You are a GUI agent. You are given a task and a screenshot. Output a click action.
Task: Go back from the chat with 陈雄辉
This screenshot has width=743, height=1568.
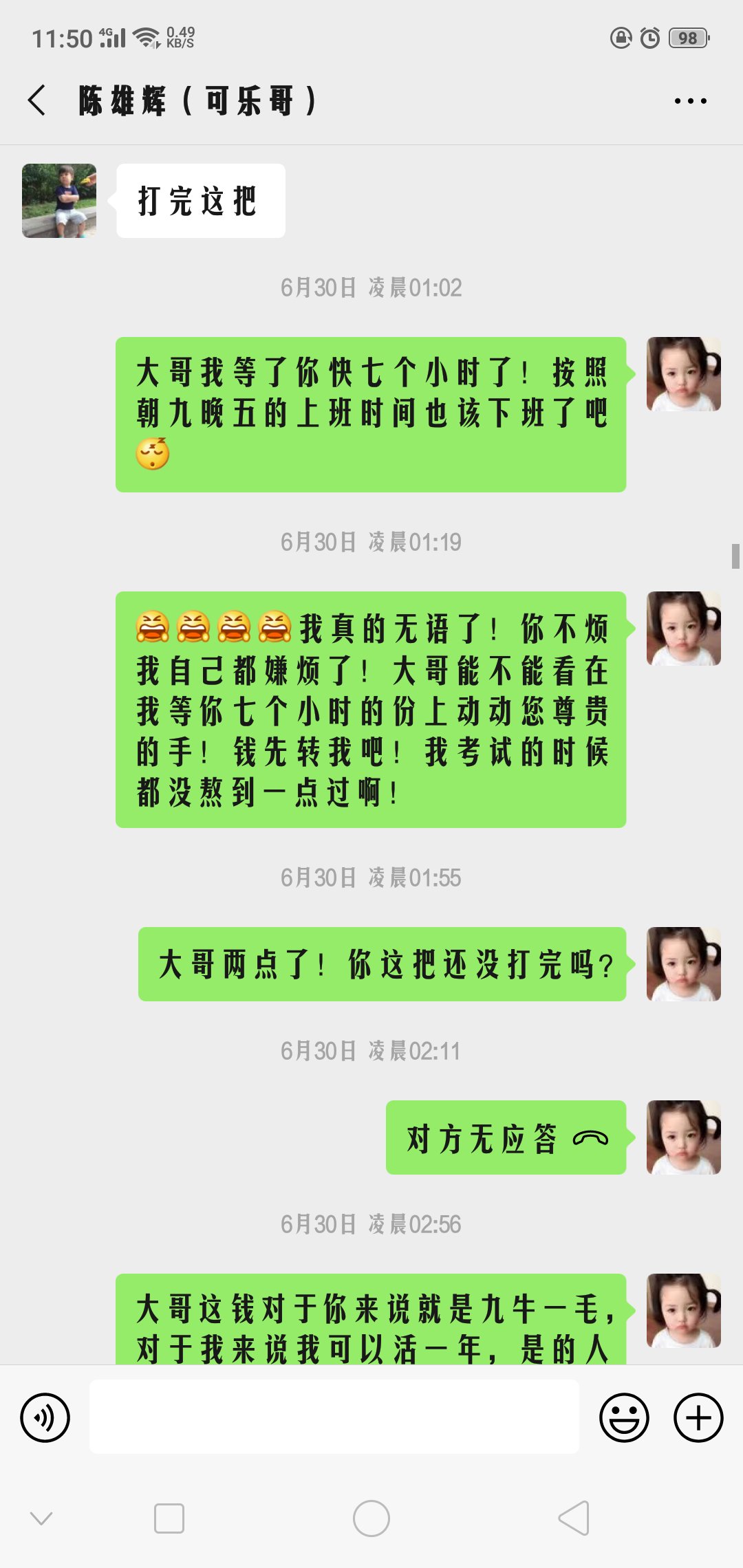tap(37, 100)
